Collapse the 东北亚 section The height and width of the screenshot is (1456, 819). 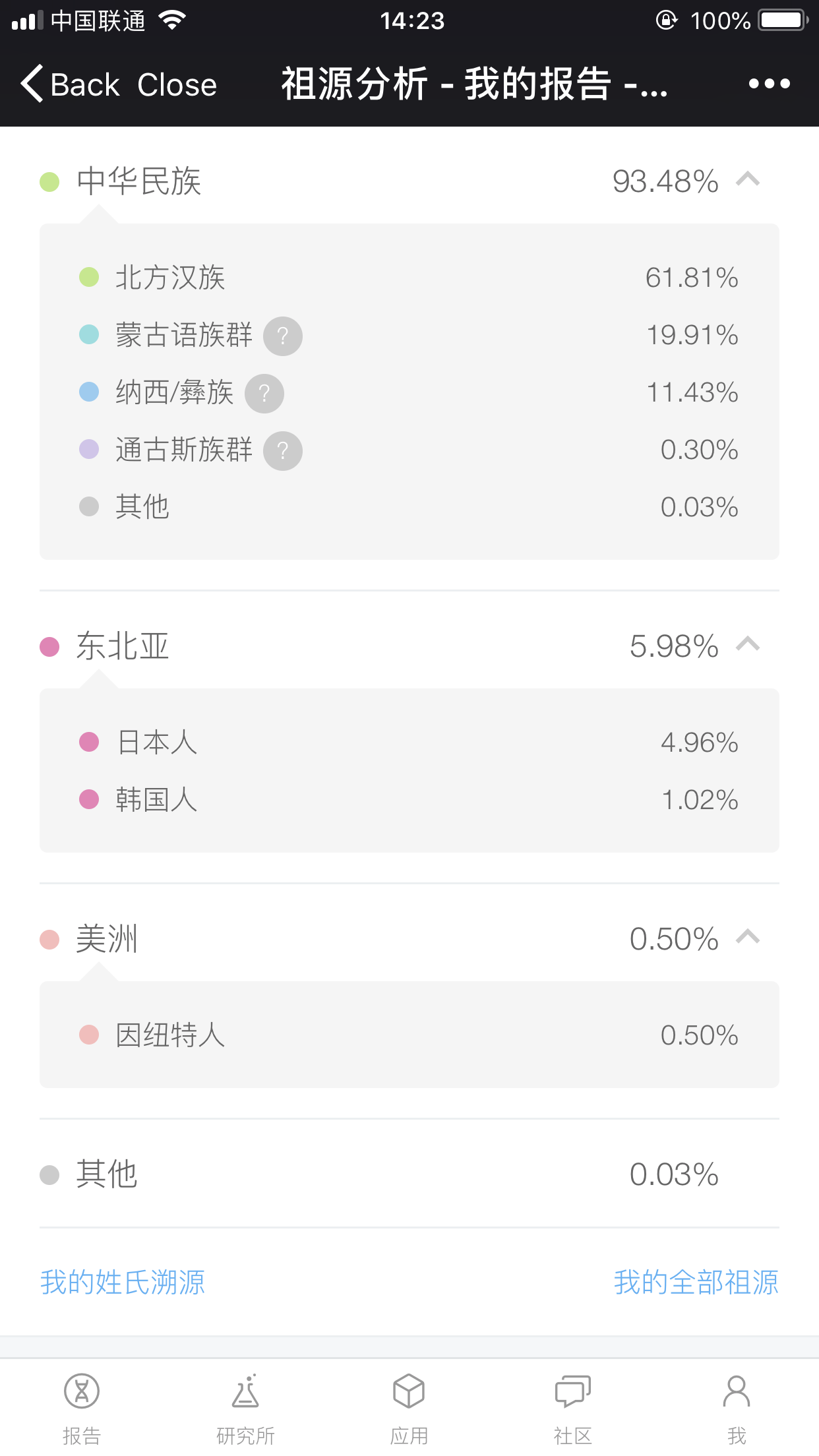pos(748,644)
